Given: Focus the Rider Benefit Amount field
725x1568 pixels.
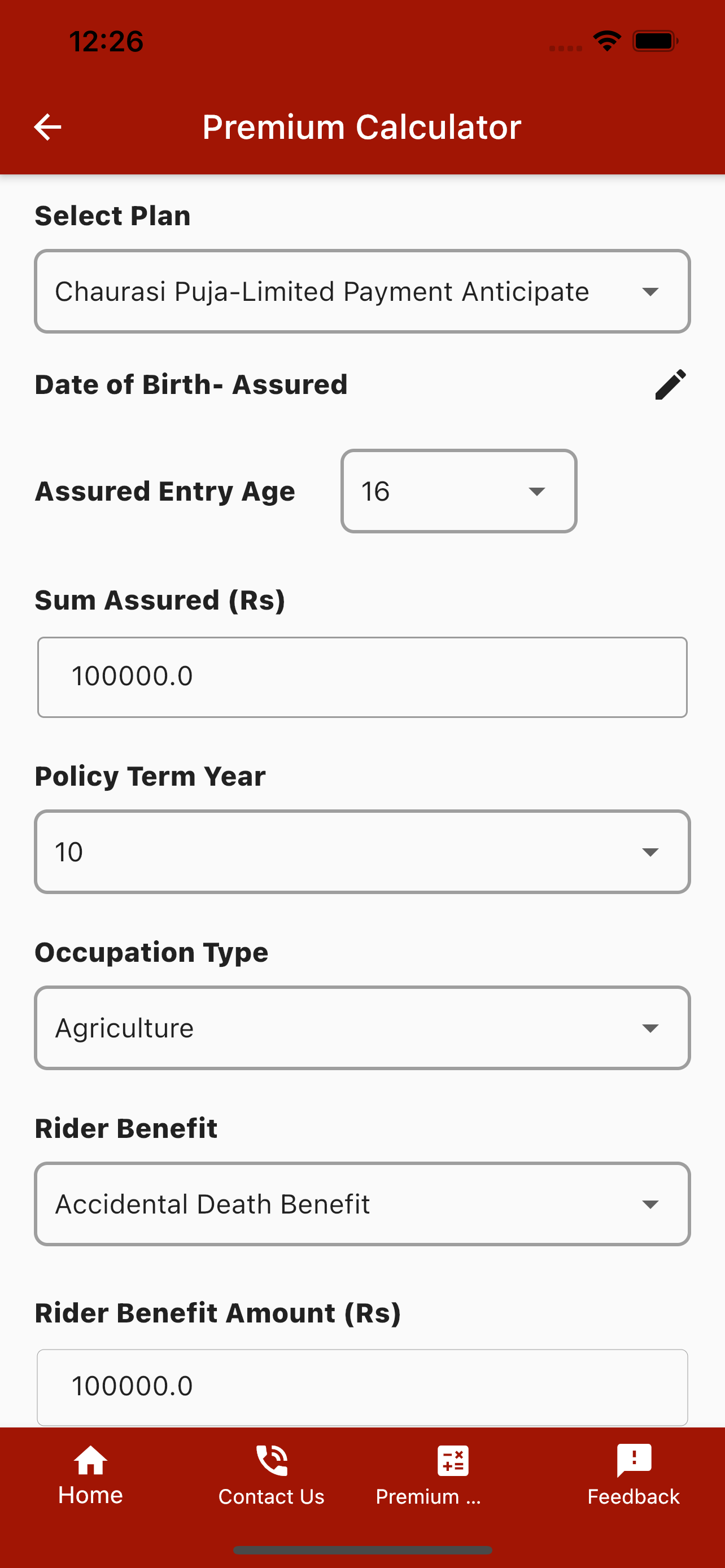Looking at the screenshot, I should coord(362,1387).
